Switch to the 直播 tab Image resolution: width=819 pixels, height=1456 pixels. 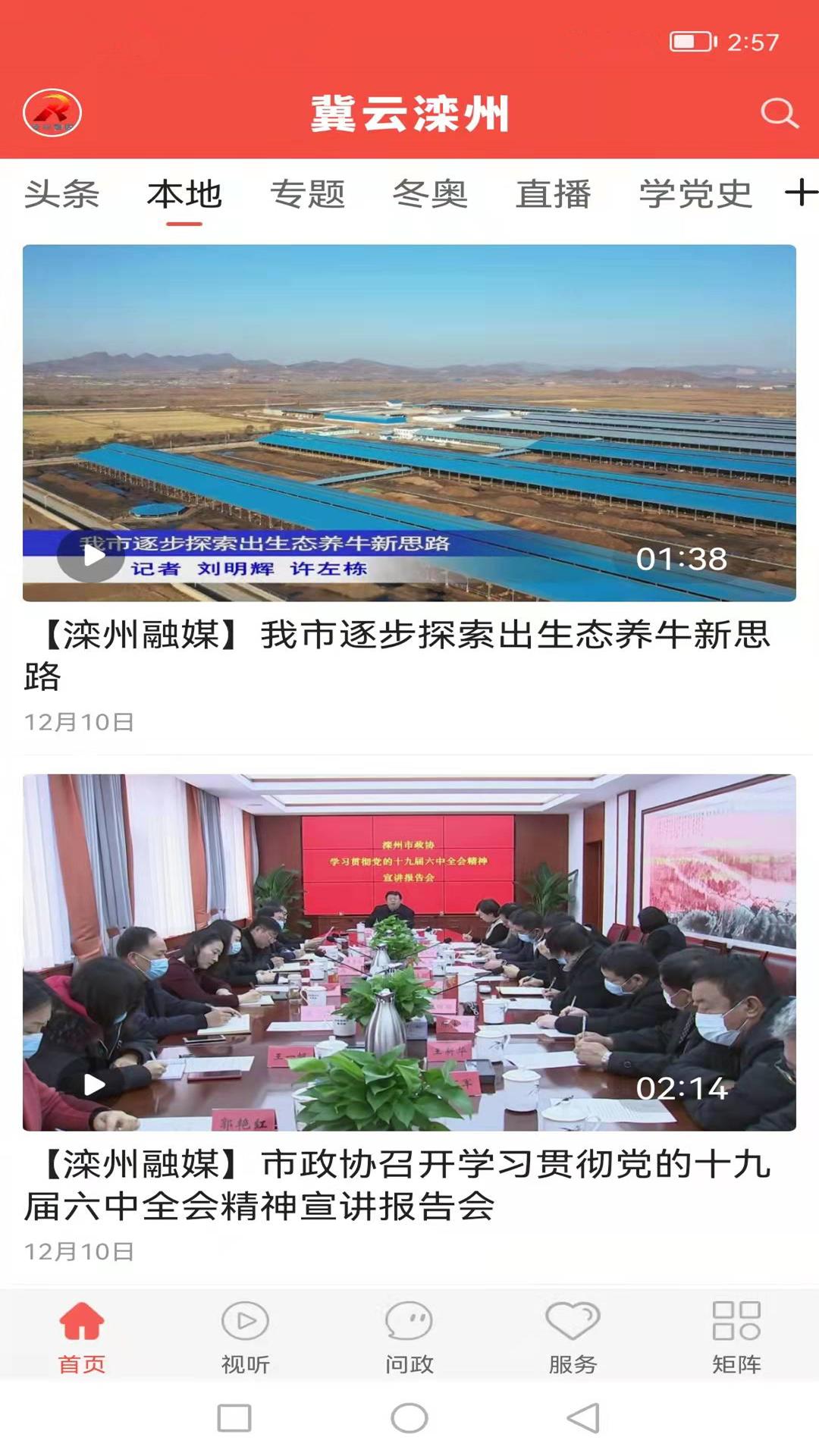click(554, 194)
